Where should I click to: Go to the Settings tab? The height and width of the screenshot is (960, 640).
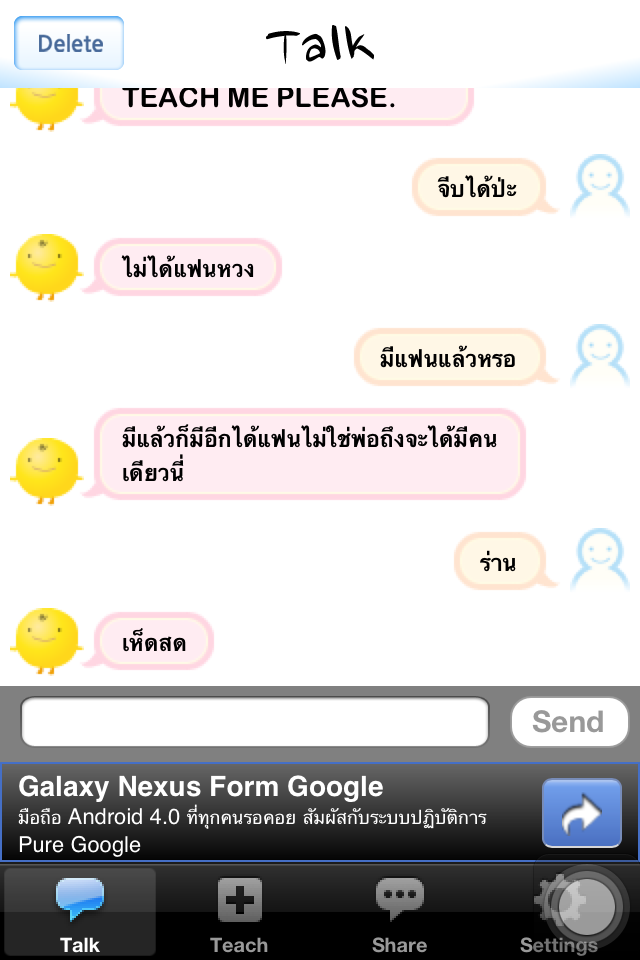[x=558, y=912]
